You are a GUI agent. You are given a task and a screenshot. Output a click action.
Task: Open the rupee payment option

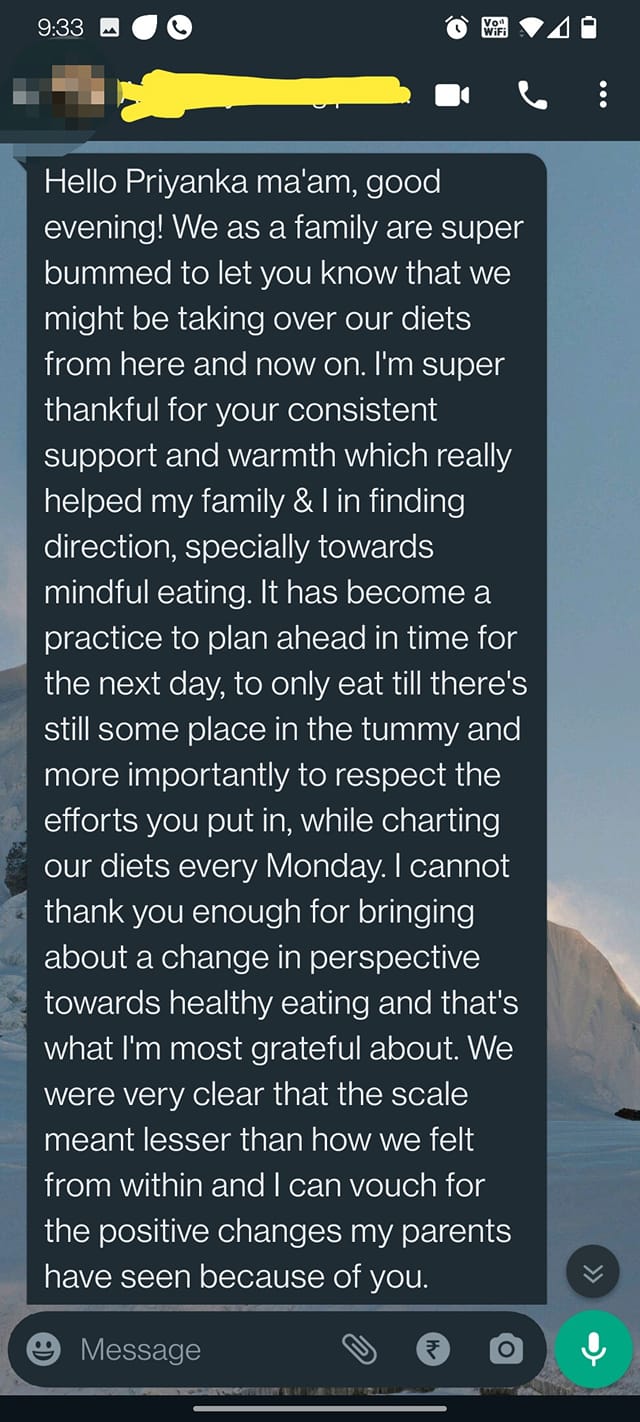point(433,1350)
